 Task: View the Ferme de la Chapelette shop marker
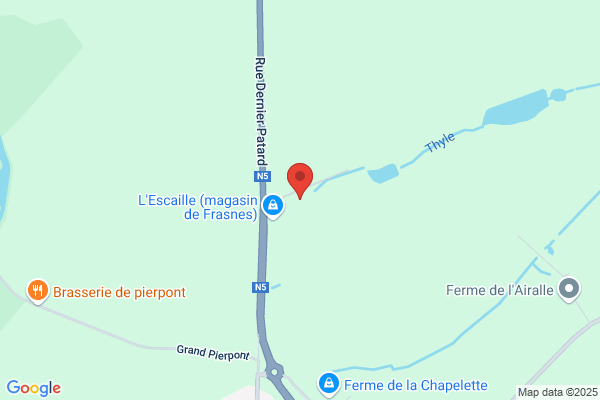point(328,384)
